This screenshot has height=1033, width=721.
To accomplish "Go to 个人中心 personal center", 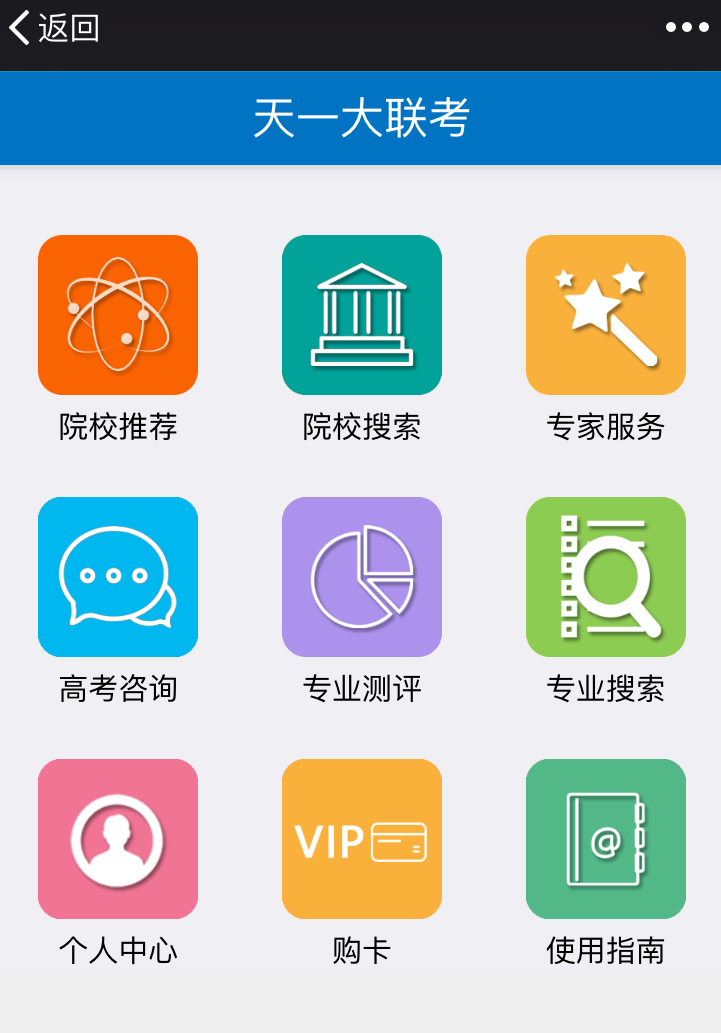I will tap(118, 839).
